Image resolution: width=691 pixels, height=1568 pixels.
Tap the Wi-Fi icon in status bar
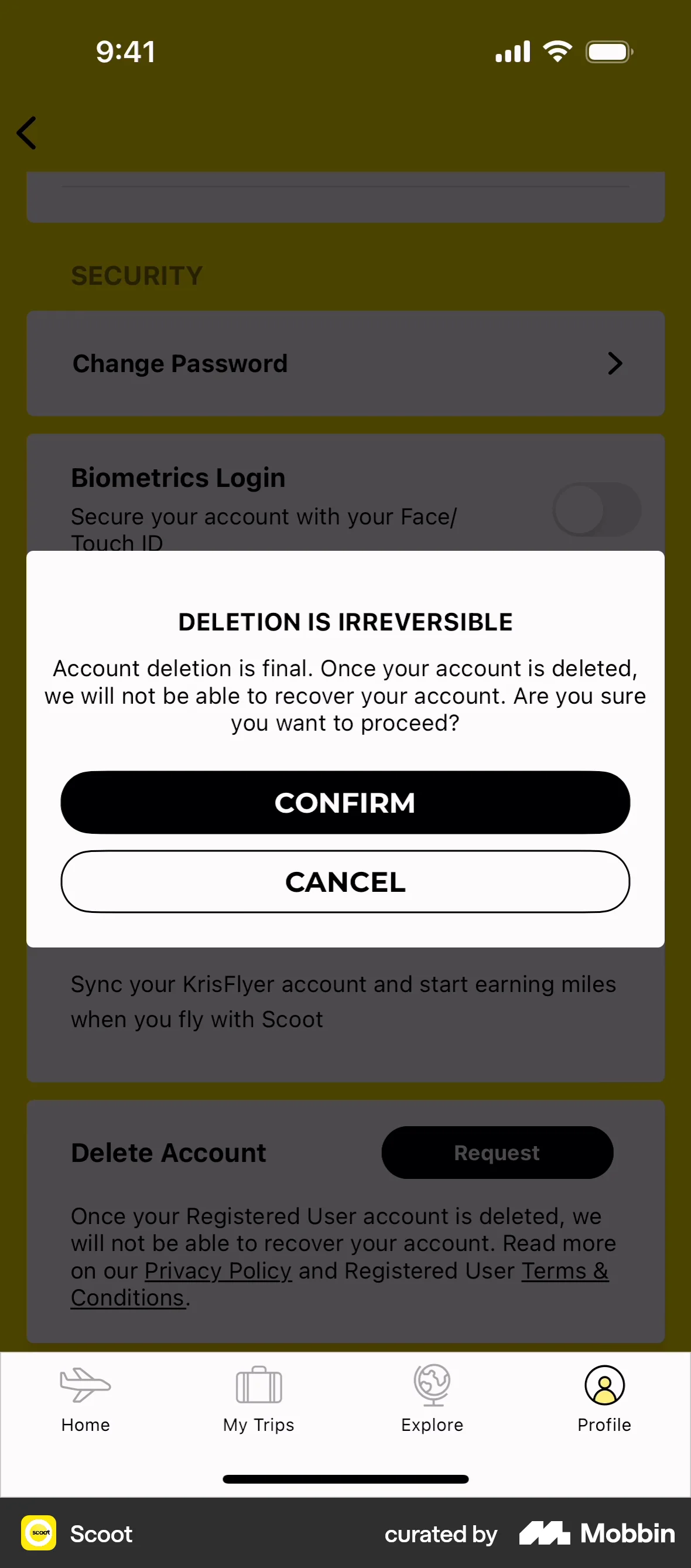tap(557, 51)
